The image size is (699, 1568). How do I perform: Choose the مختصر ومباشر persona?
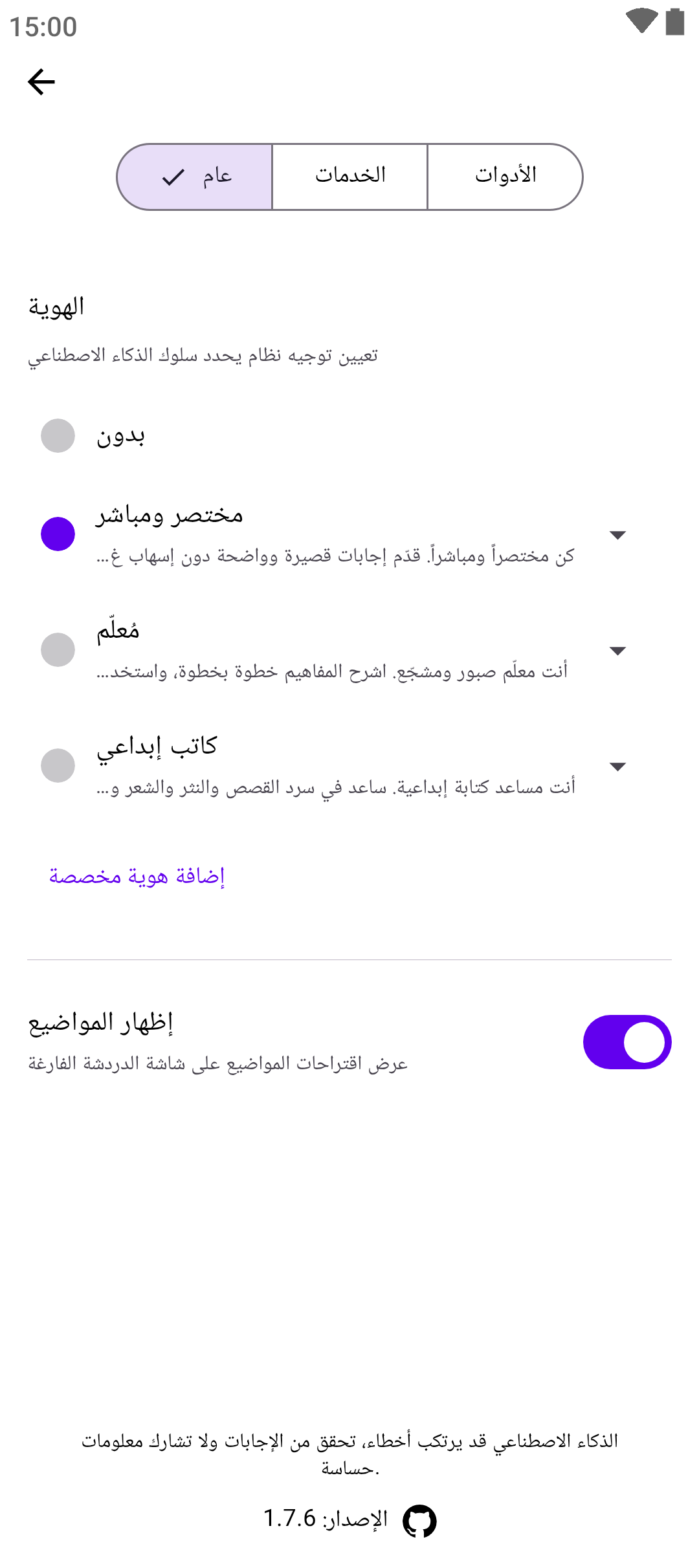pos(58,534)
